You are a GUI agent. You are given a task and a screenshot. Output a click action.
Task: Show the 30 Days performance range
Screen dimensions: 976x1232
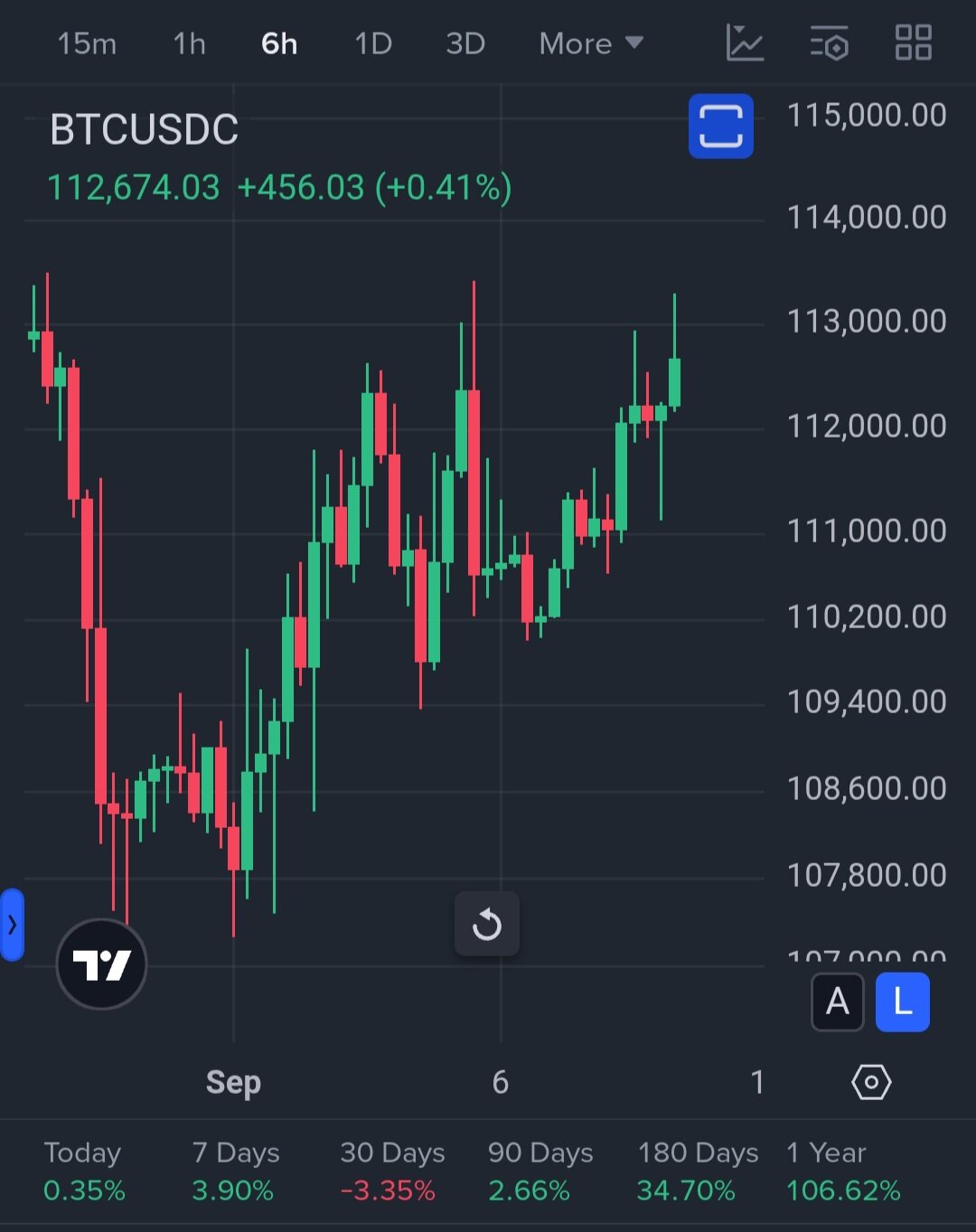click(x=391, y=1171)
